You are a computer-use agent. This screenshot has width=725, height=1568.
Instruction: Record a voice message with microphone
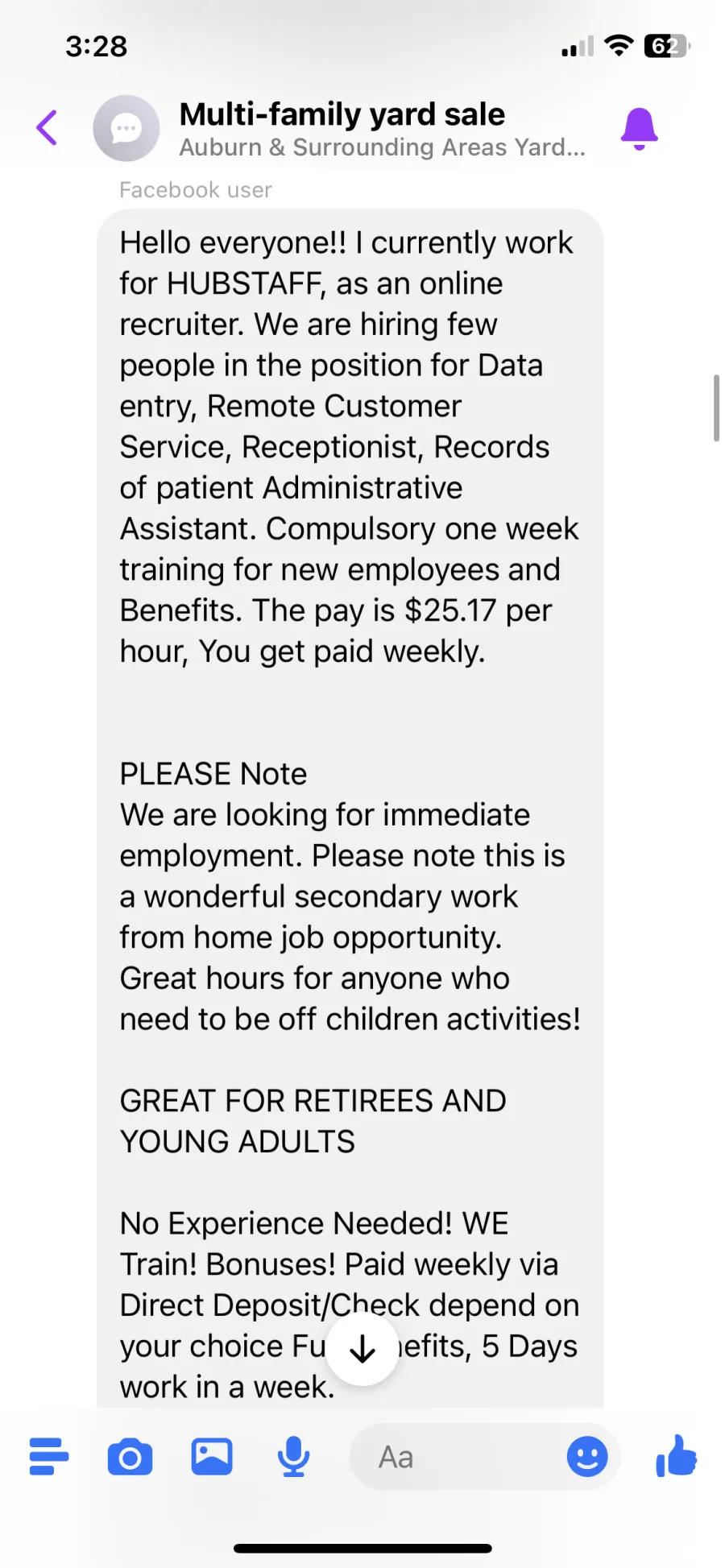pos(294,1457)
